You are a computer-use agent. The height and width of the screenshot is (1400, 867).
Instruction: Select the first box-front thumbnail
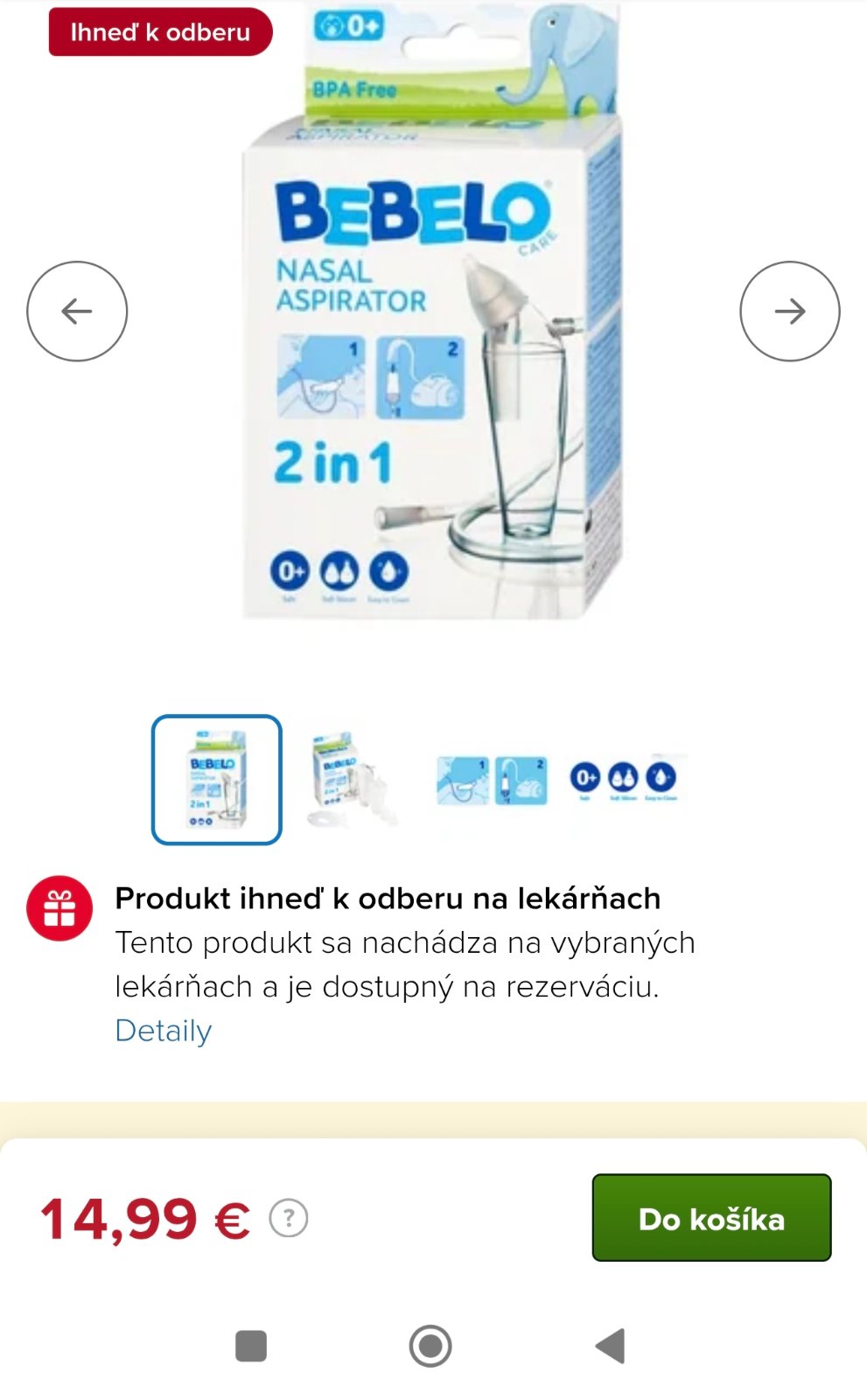[x=217, y=780]
